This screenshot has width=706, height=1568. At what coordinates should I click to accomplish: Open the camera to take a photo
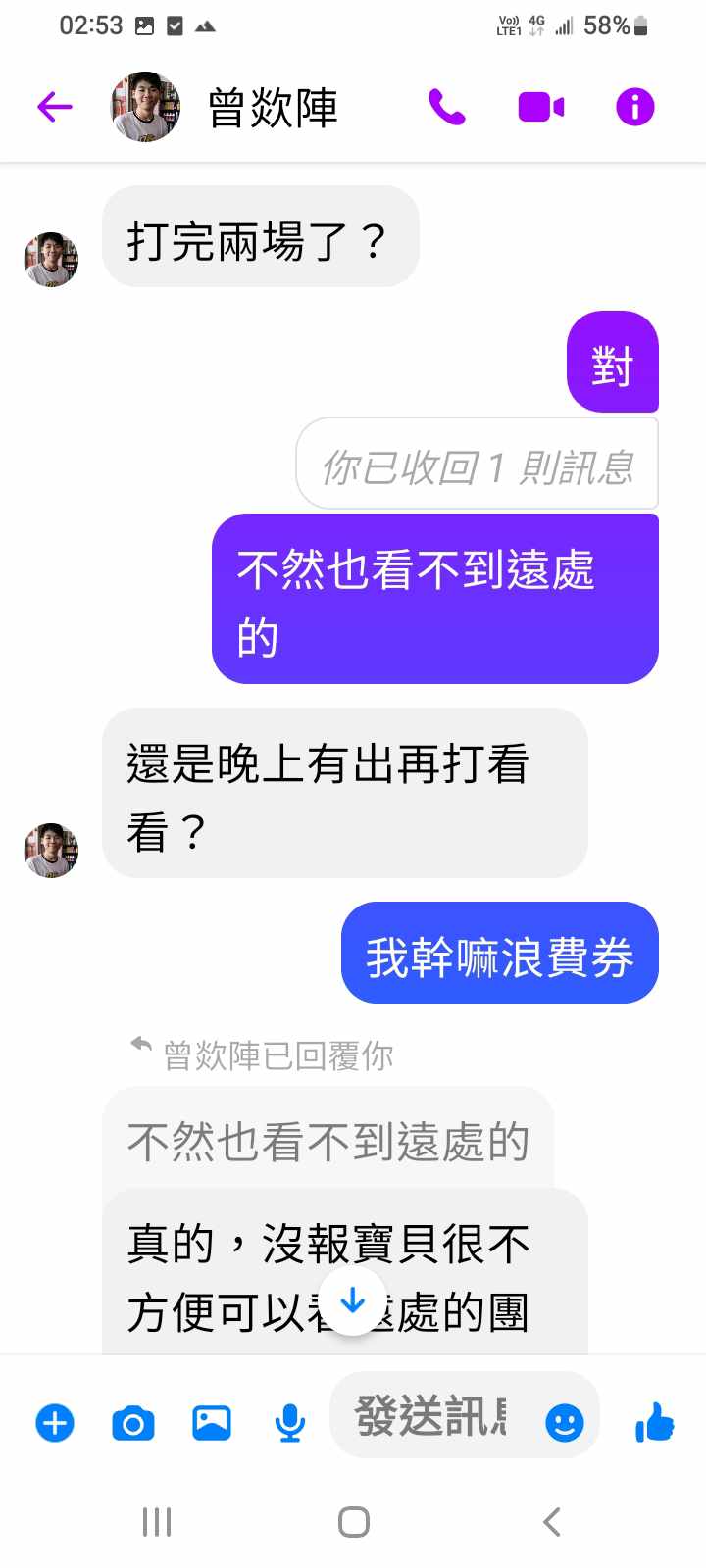coord(133,1422)
